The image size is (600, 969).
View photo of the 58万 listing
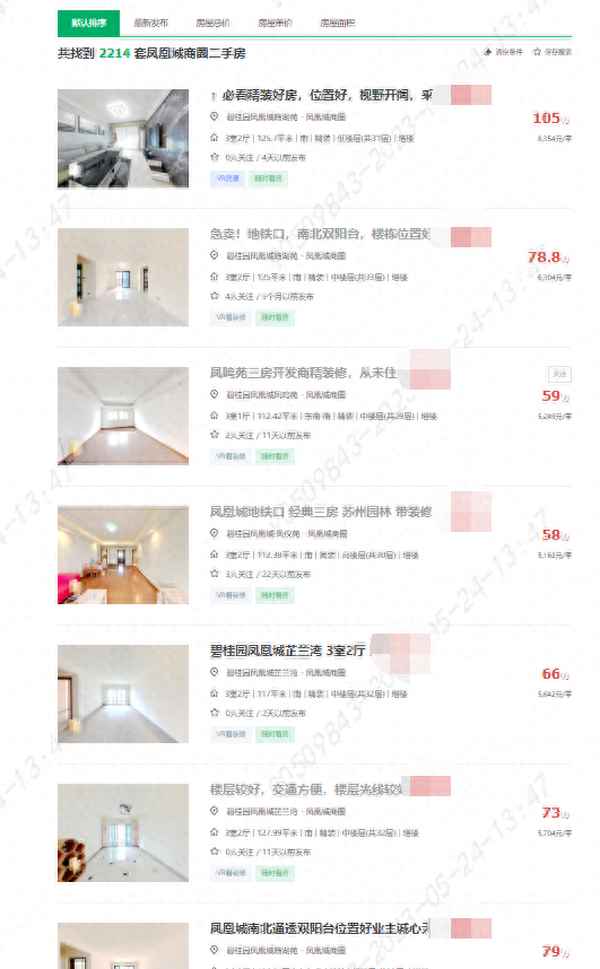123,555
